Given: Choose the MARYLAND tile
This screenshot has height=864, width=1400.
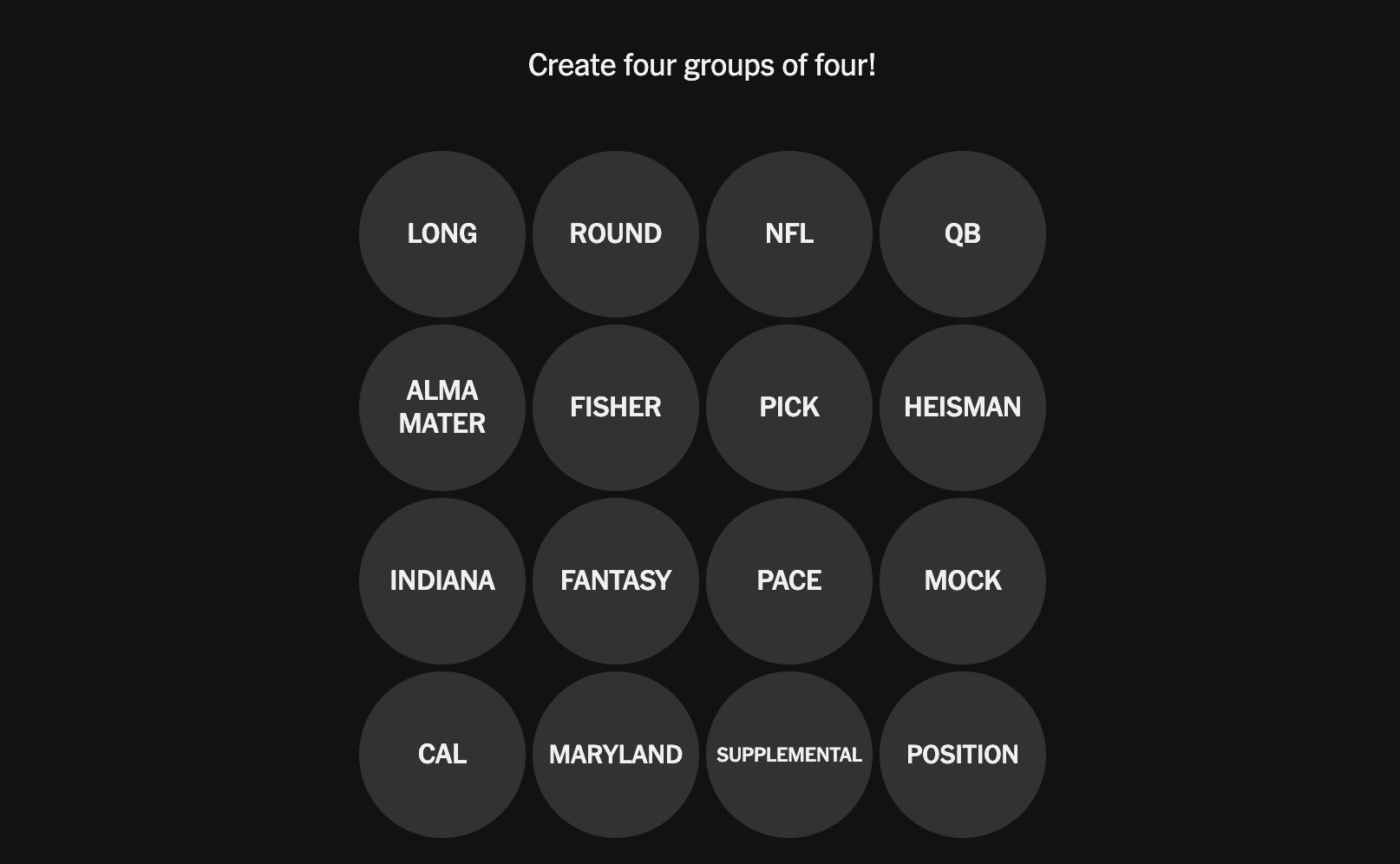Looking at the screenshot, I should [x=616, y=755].
